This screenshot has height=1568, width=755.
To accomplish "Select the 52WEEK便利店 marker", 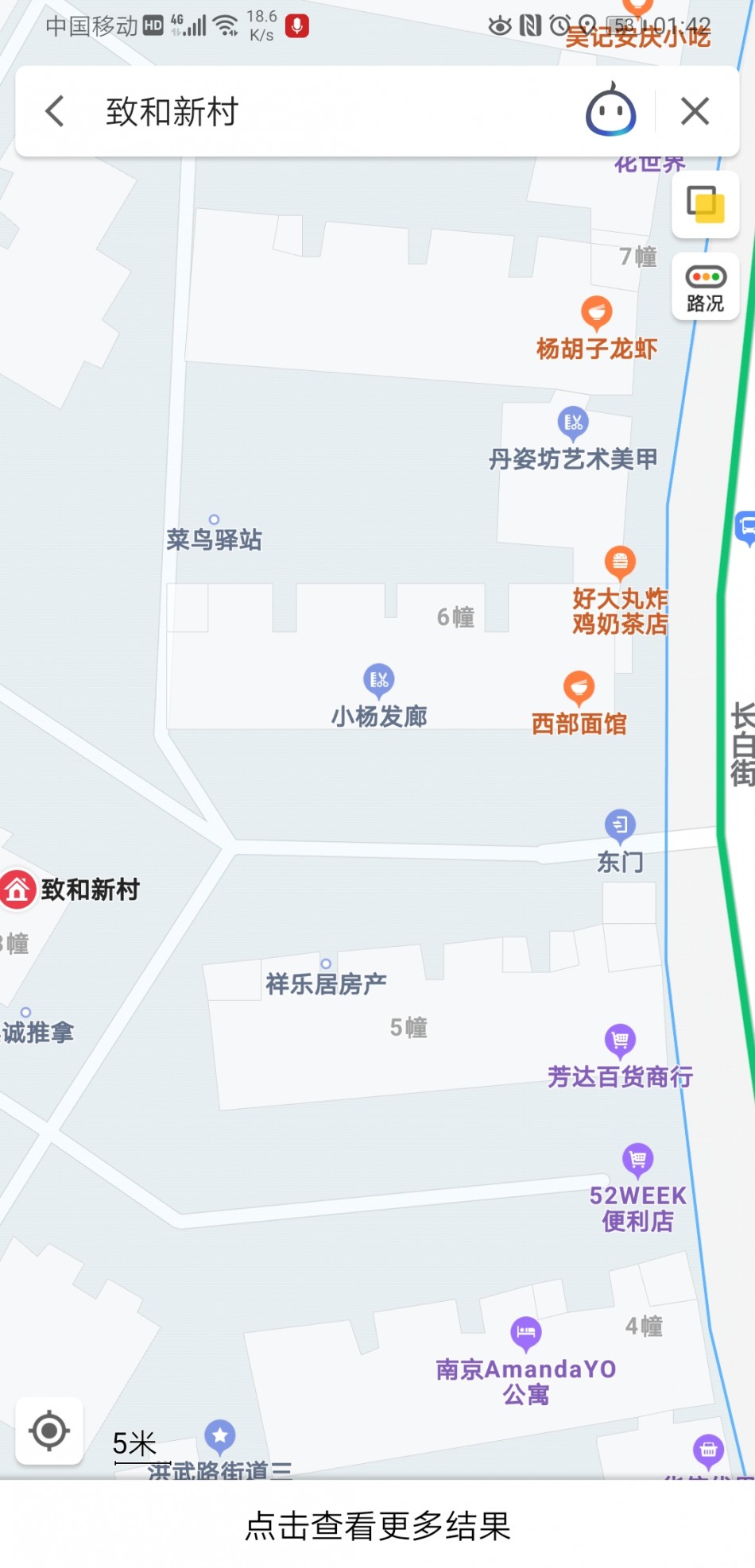I will point(637,1161).
